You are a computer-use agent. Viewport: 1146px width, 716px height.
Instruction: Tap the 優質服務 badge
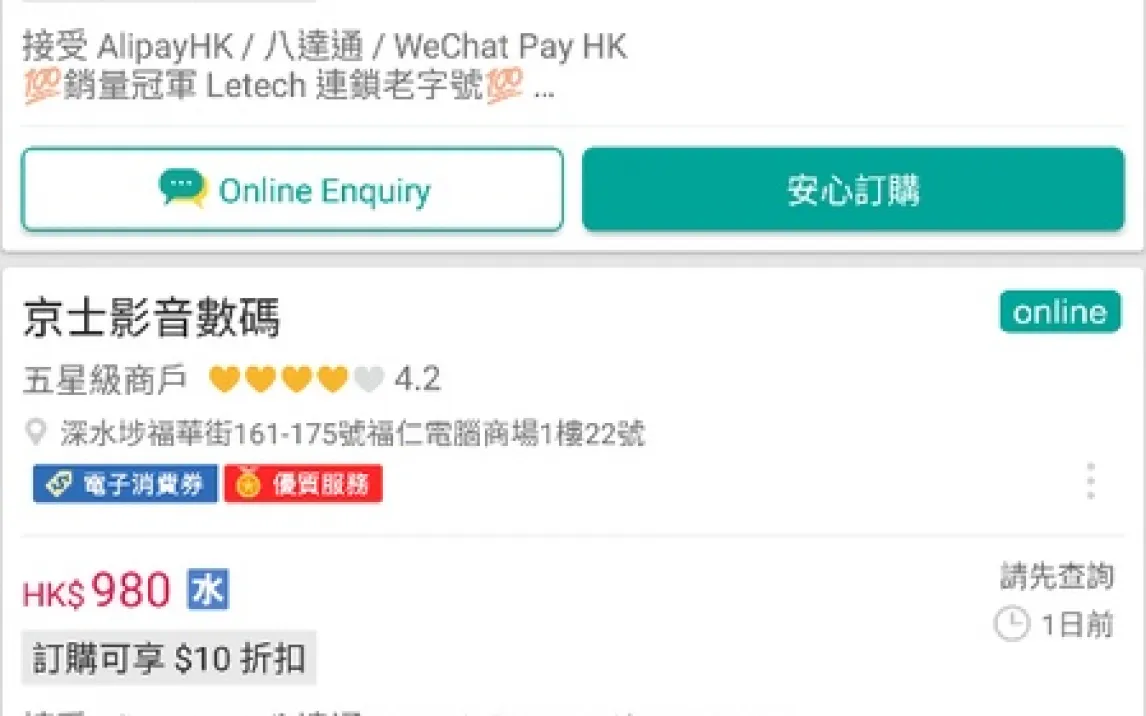[x=303, y=485]
